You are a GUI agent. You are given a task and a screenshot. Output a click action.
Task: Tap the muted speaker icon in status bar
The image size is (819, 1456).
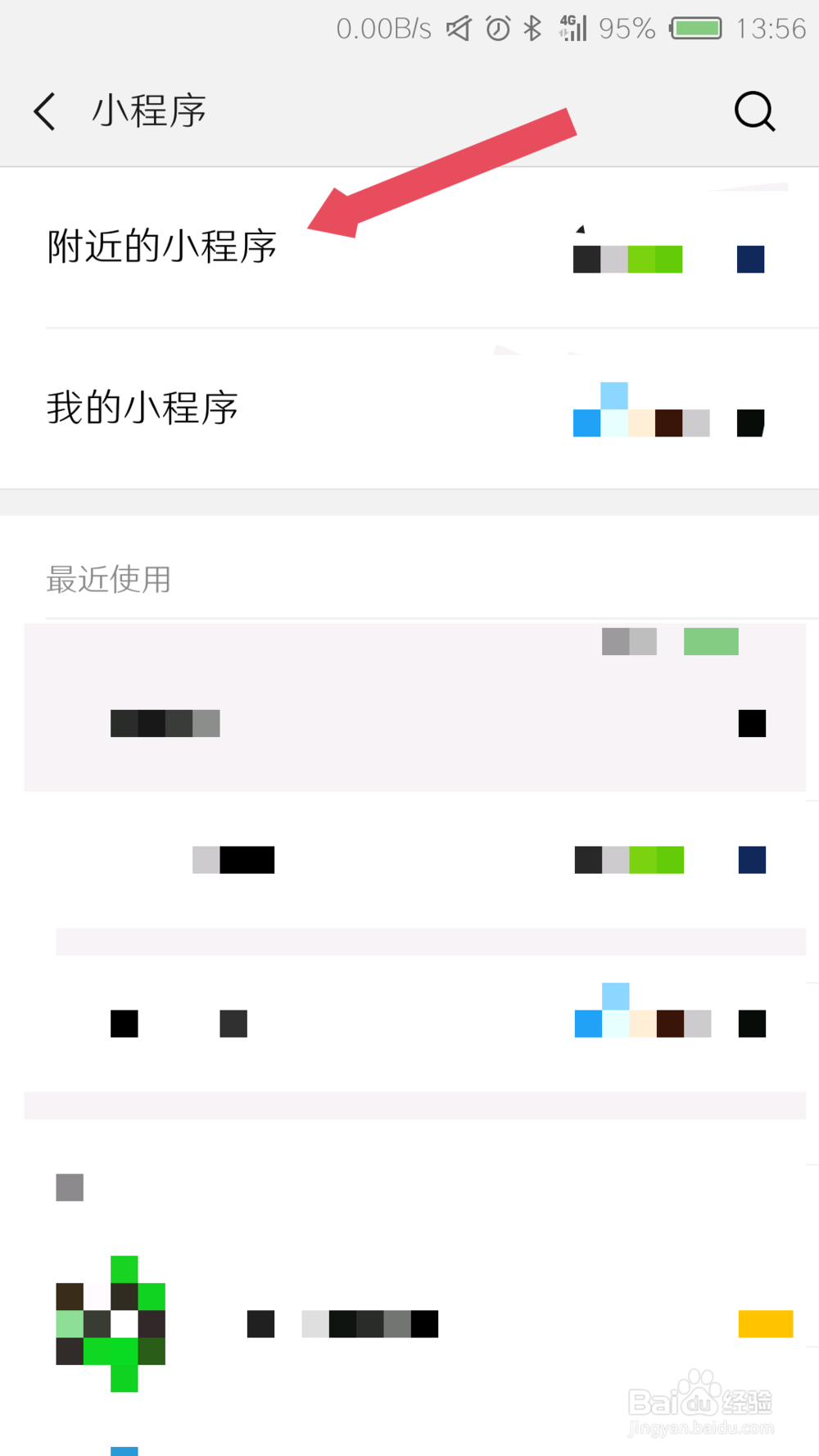click(459, 28)
